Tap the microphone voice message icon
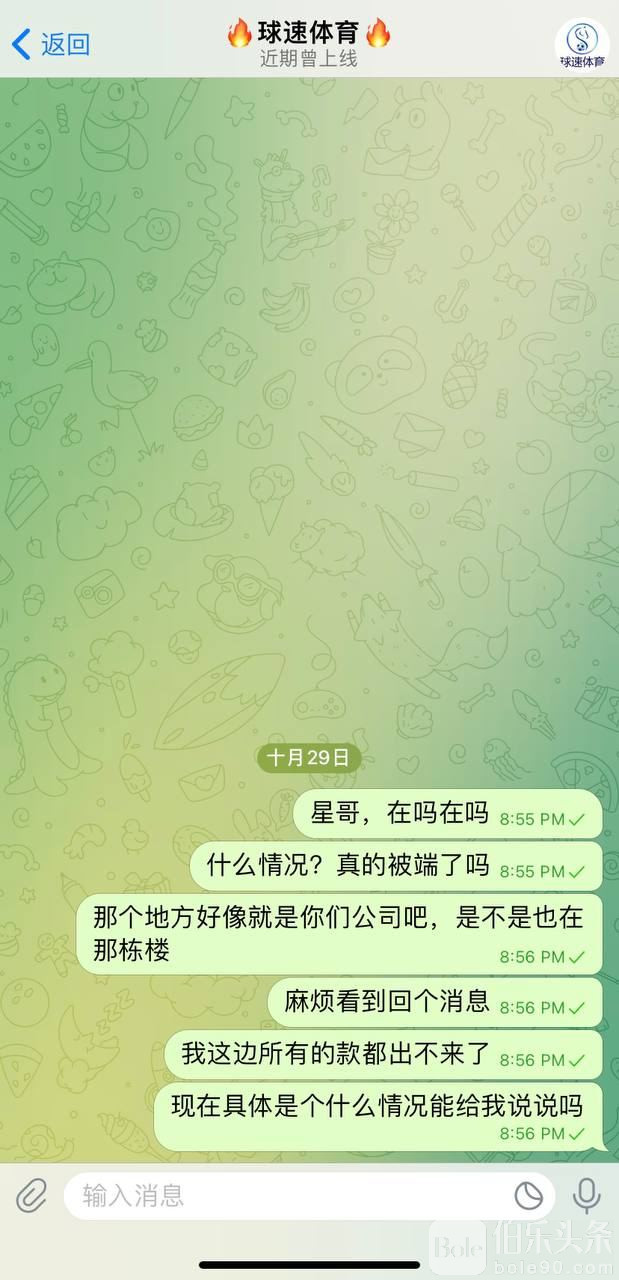The height and width of the screenshot is (1280, 619). (586, 1195)
